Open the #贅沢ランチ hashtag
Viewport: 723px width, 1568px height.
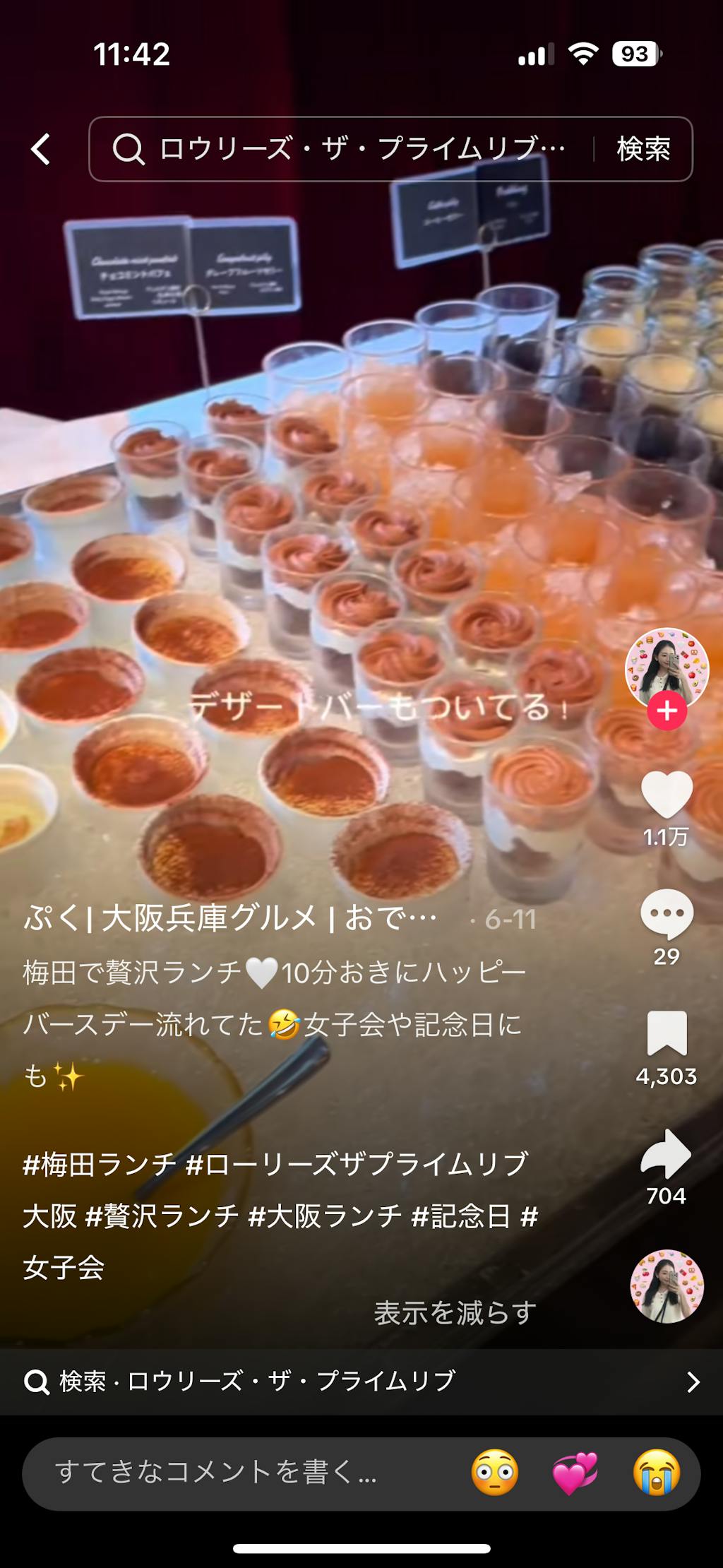click(x=162, y=1216)
